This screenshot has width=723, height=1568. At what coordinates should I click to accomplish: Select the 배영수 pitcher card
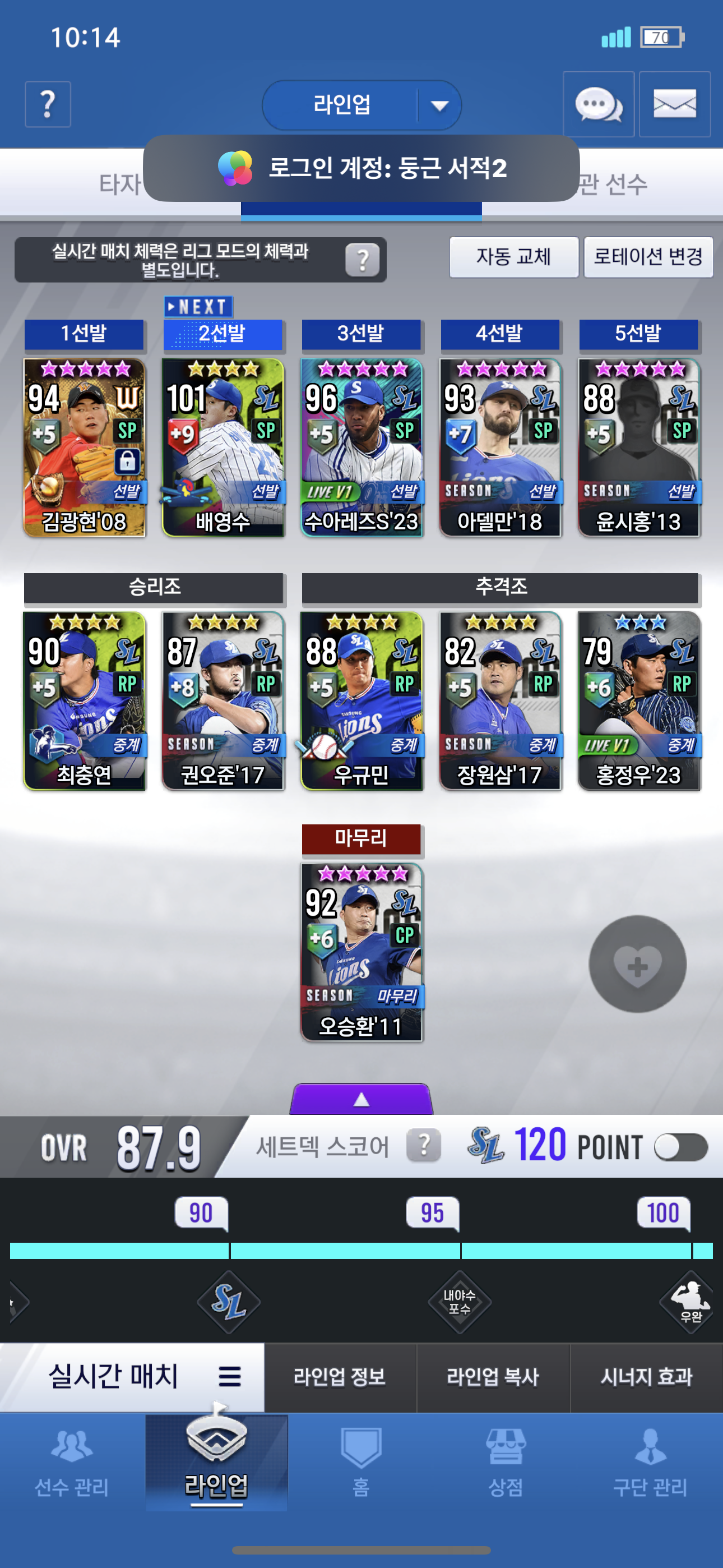pos(223,448)
